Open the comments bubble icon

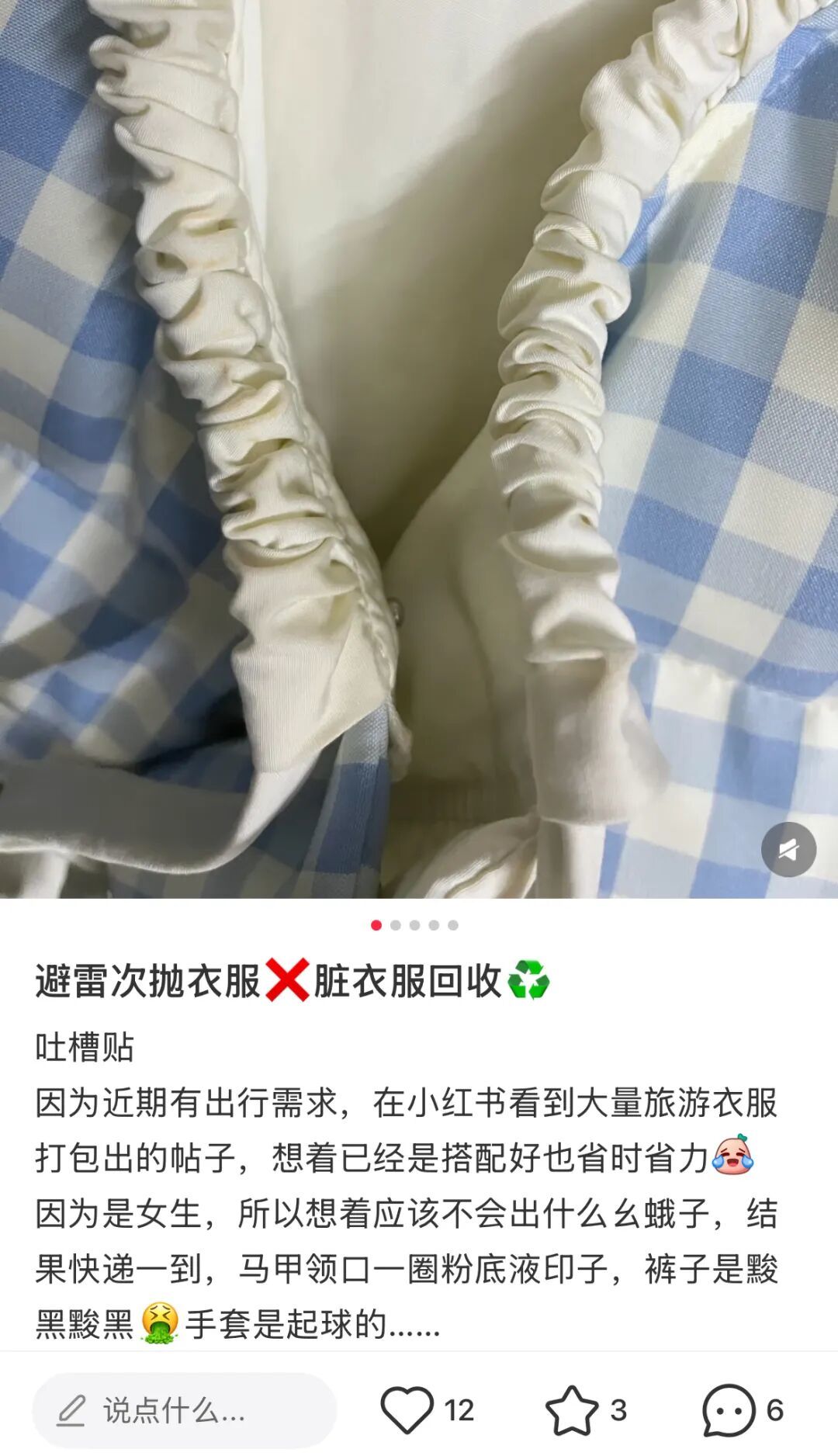tap(729, 1410)
